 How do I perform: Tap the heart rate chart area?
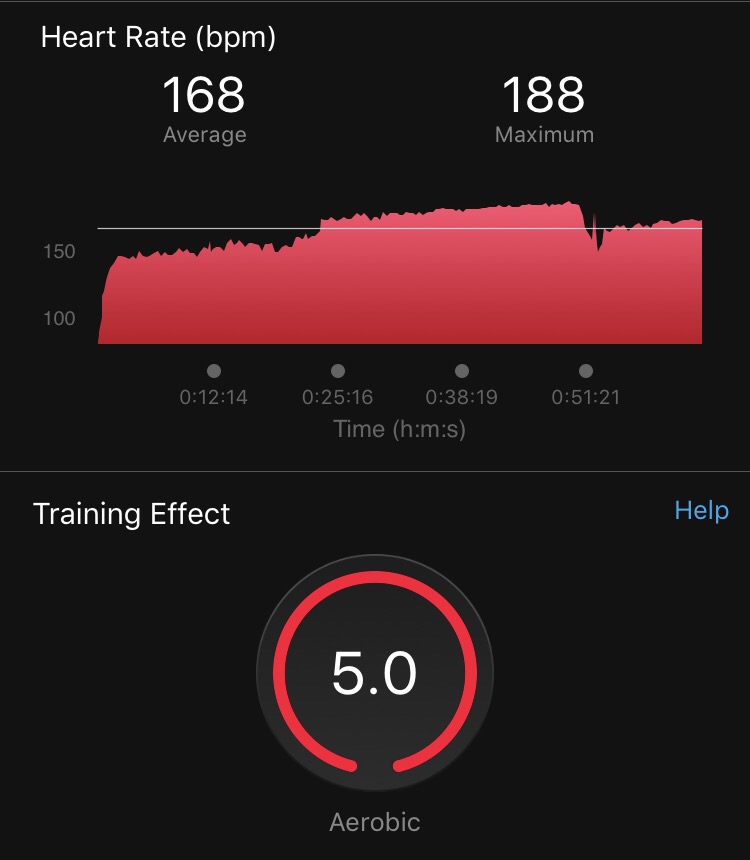[x=400, y=280]
